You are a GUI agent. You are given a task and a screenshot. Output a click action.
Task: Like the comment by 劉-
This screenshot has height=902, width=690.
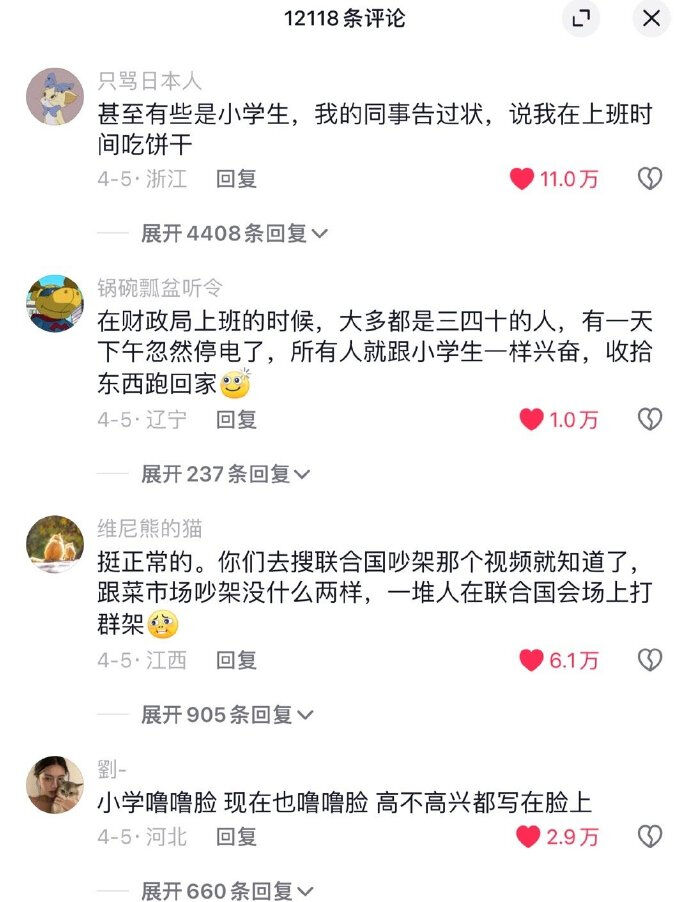click(529, 836)
